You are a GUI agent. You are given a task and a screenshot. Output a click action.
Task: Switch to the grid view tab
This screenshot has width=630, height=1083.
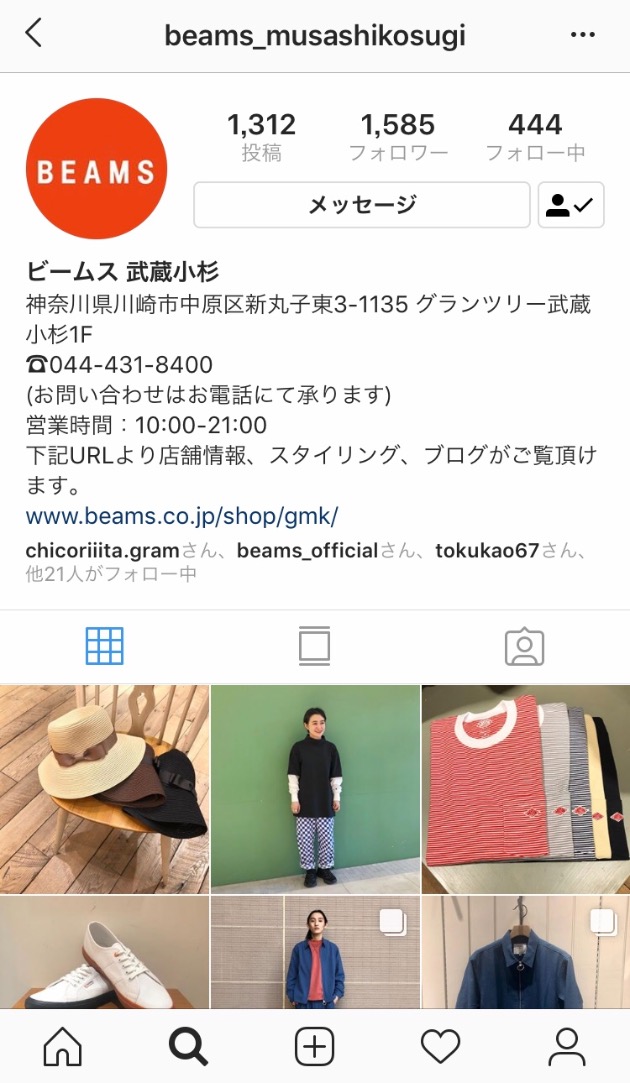tap(105, 647)
